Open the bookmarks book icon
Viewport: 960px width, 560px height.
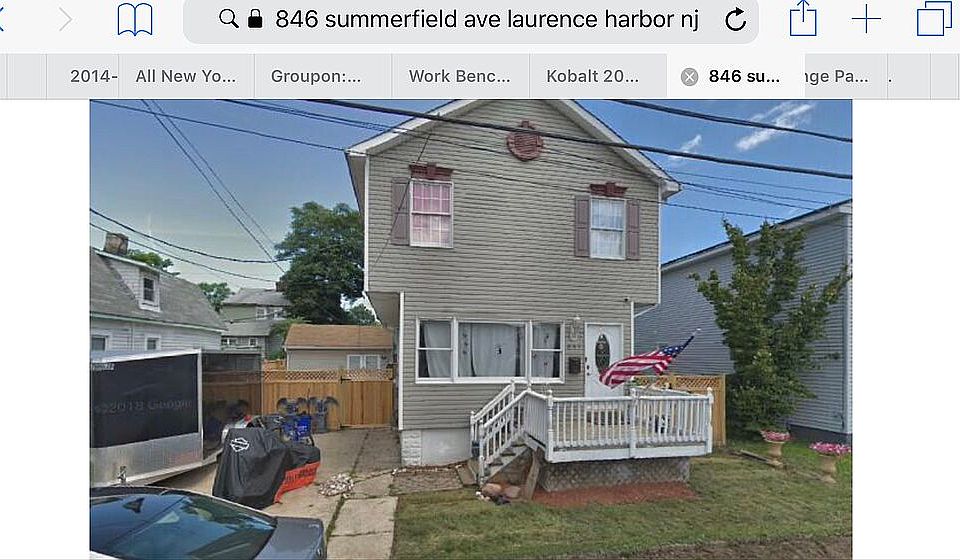click(x=135, y=19)
